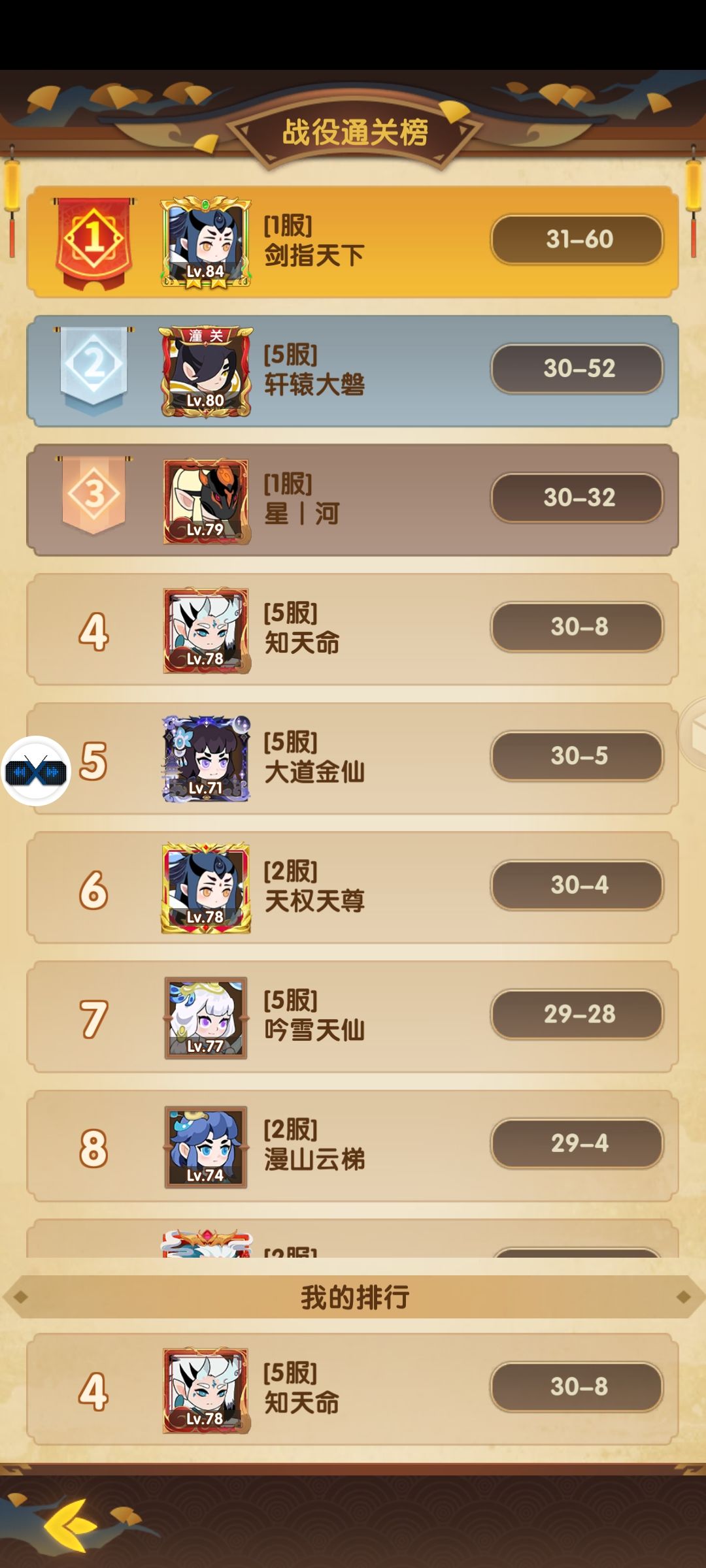Image resolution: width=706 pixels, height=1568 pixels.
Task: Select the rank 6 row for 天权天尊
Action: (353, 885)
